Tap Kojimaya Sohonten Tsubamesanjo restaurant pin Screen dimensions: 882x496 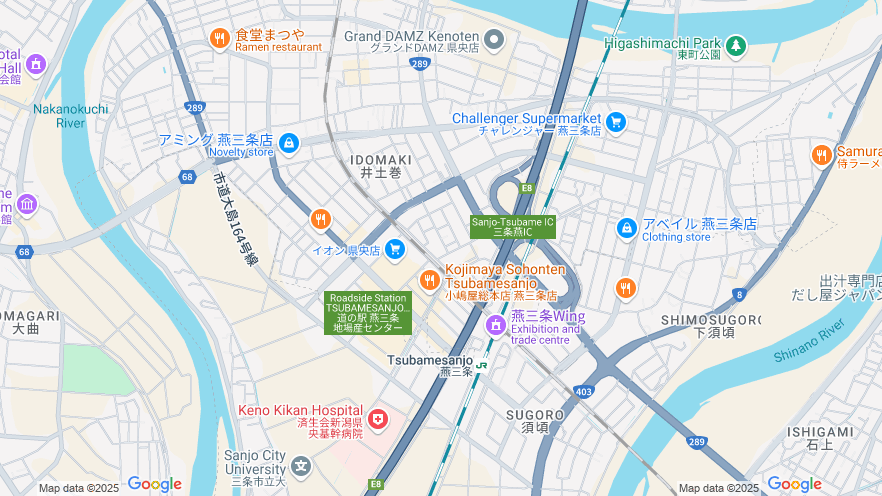429,280
